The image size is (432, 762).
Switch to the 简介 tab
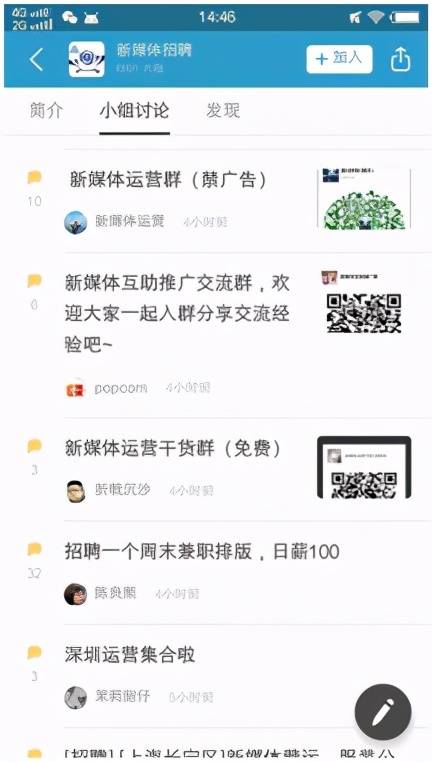pos(47,111)
